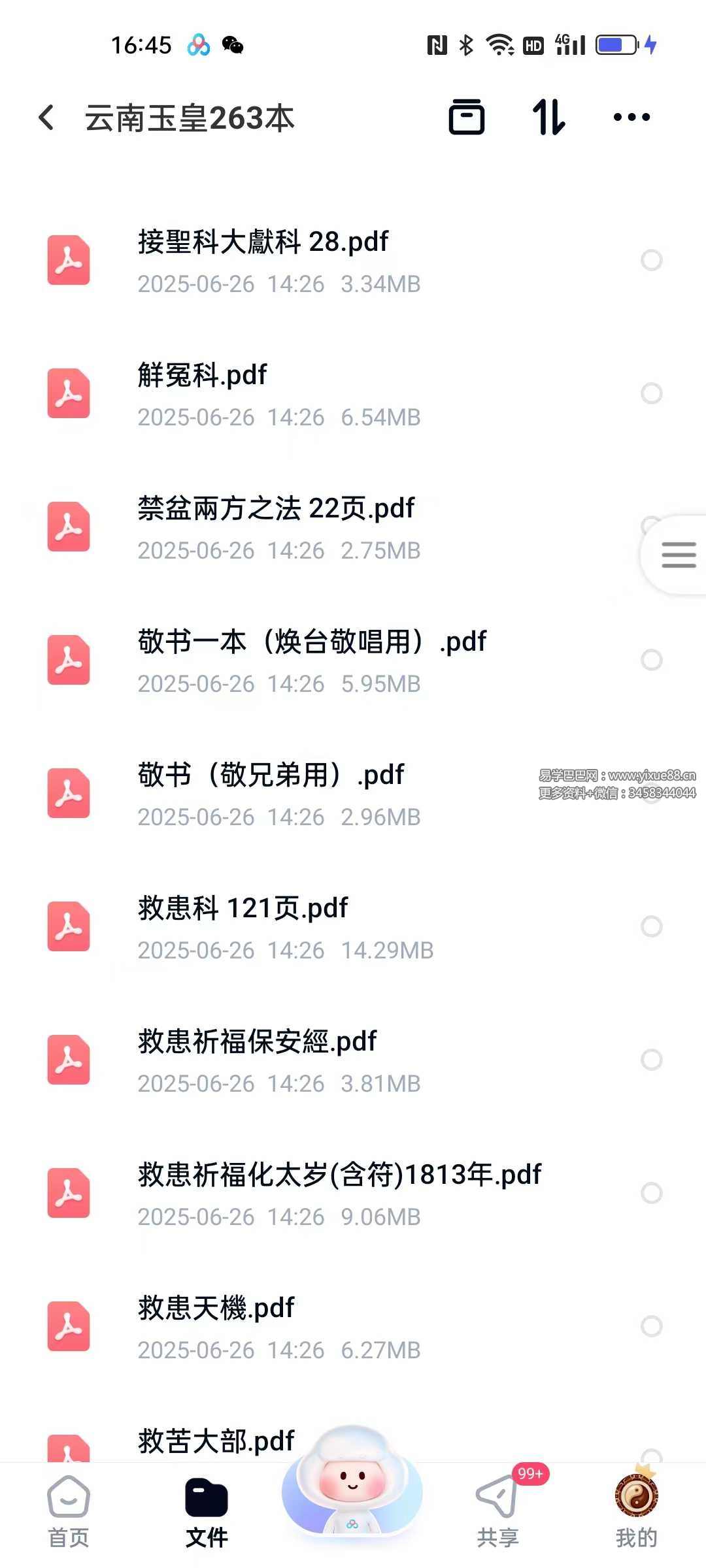Open the sort order options
The image size is (706, 1568).
[x=548, y=118]
